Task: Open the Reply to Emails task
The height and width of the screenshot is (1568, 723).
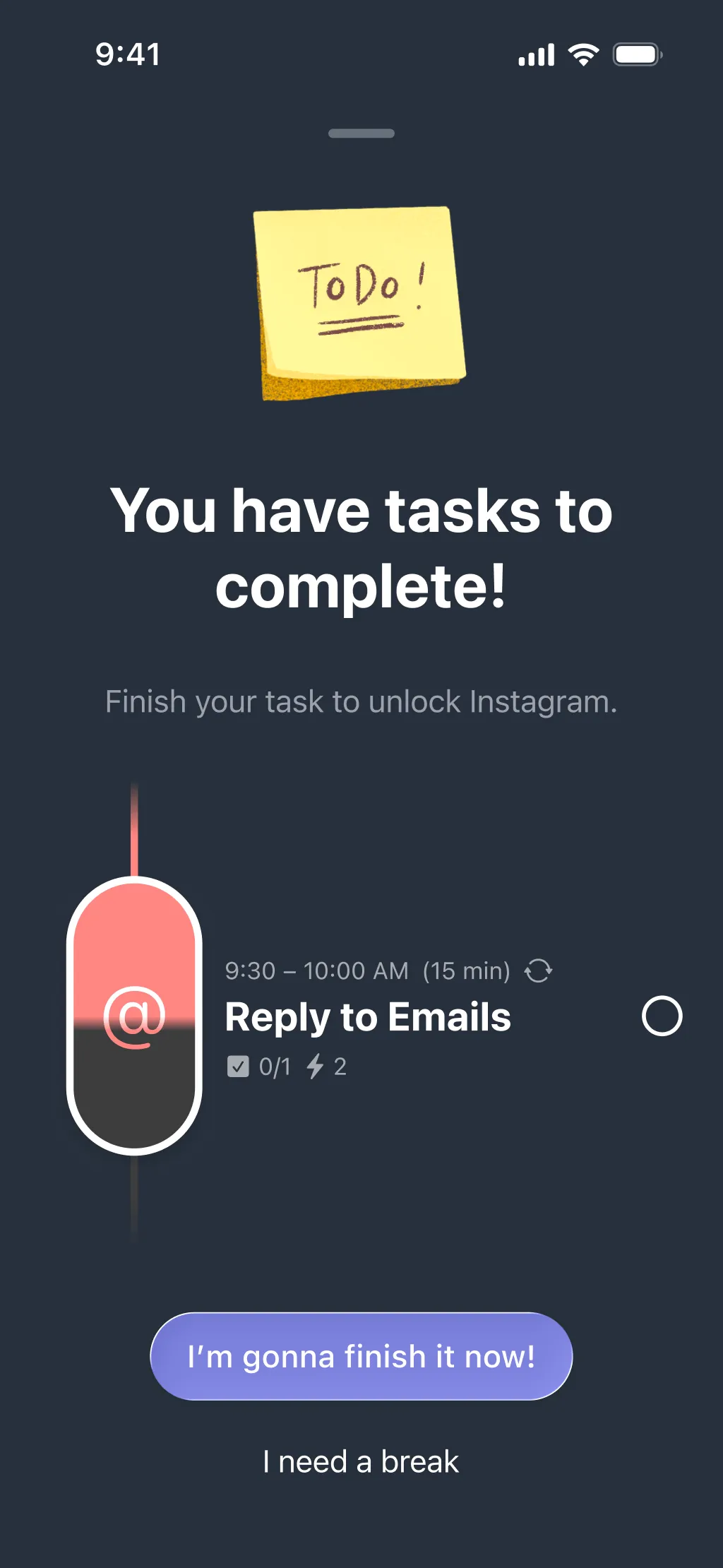Action: (x=368, y=1017)
